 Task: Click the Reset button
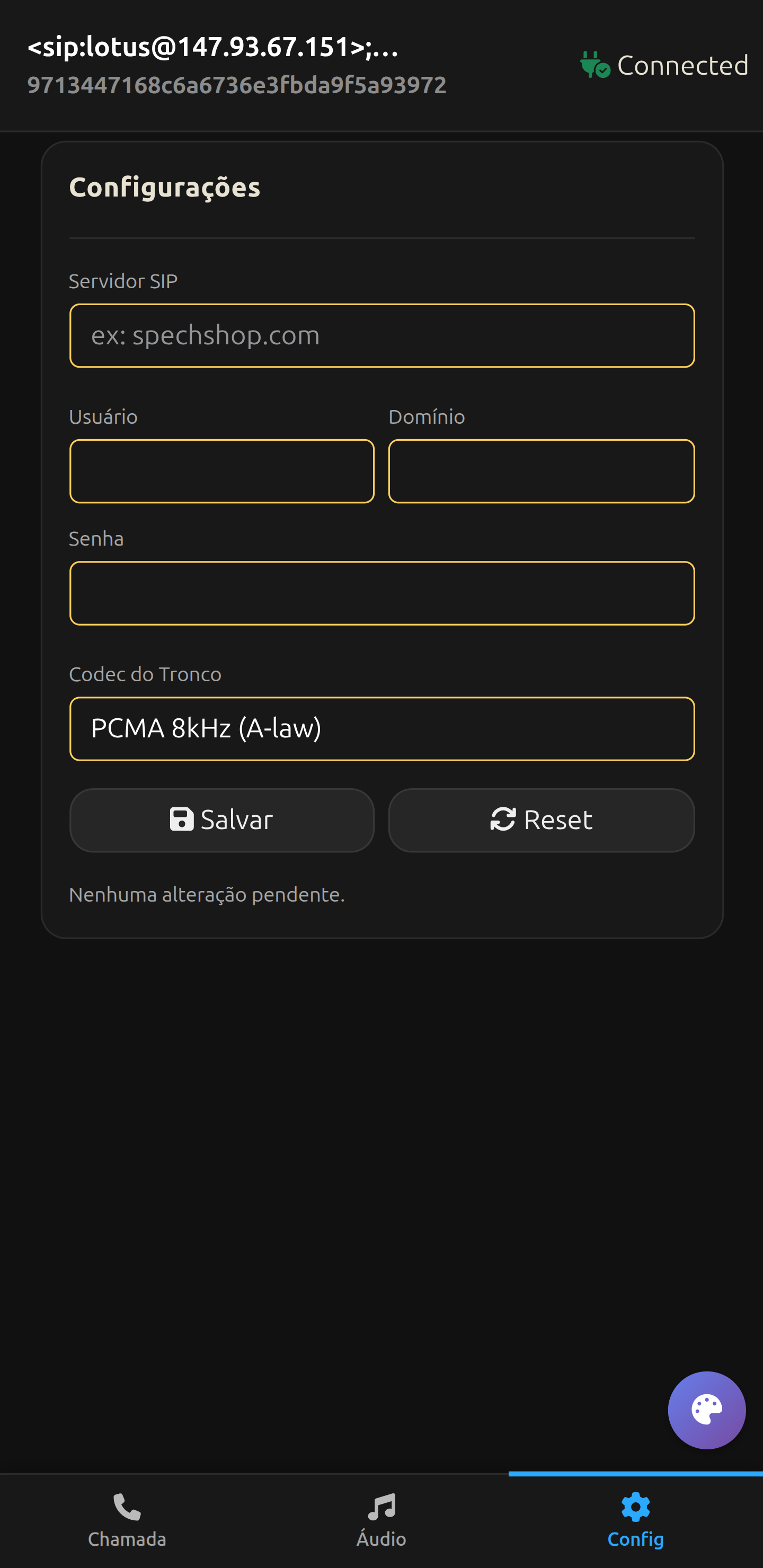tap(542, 819)
